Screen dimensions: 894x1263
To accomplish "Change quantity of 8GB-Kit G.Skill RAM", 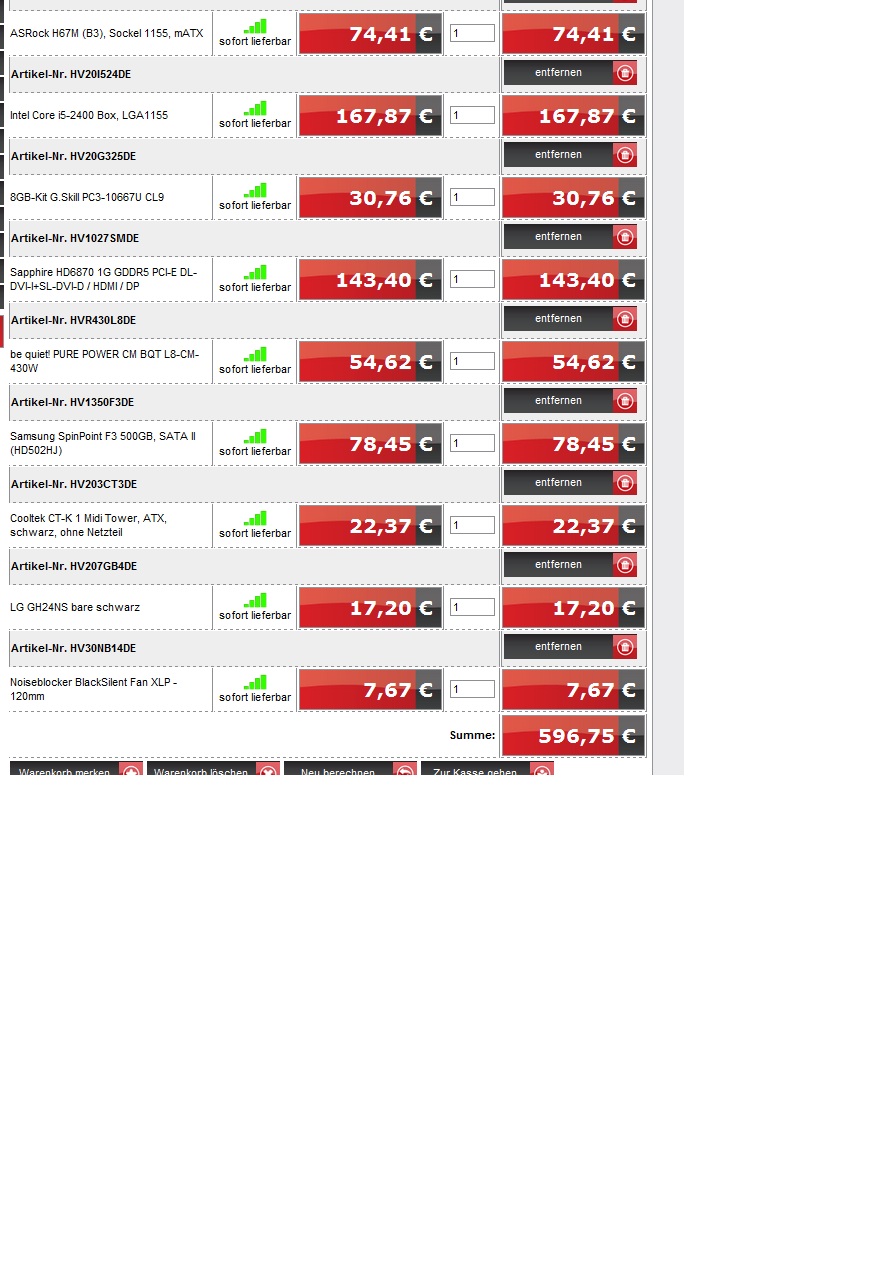I will (472, 197).
